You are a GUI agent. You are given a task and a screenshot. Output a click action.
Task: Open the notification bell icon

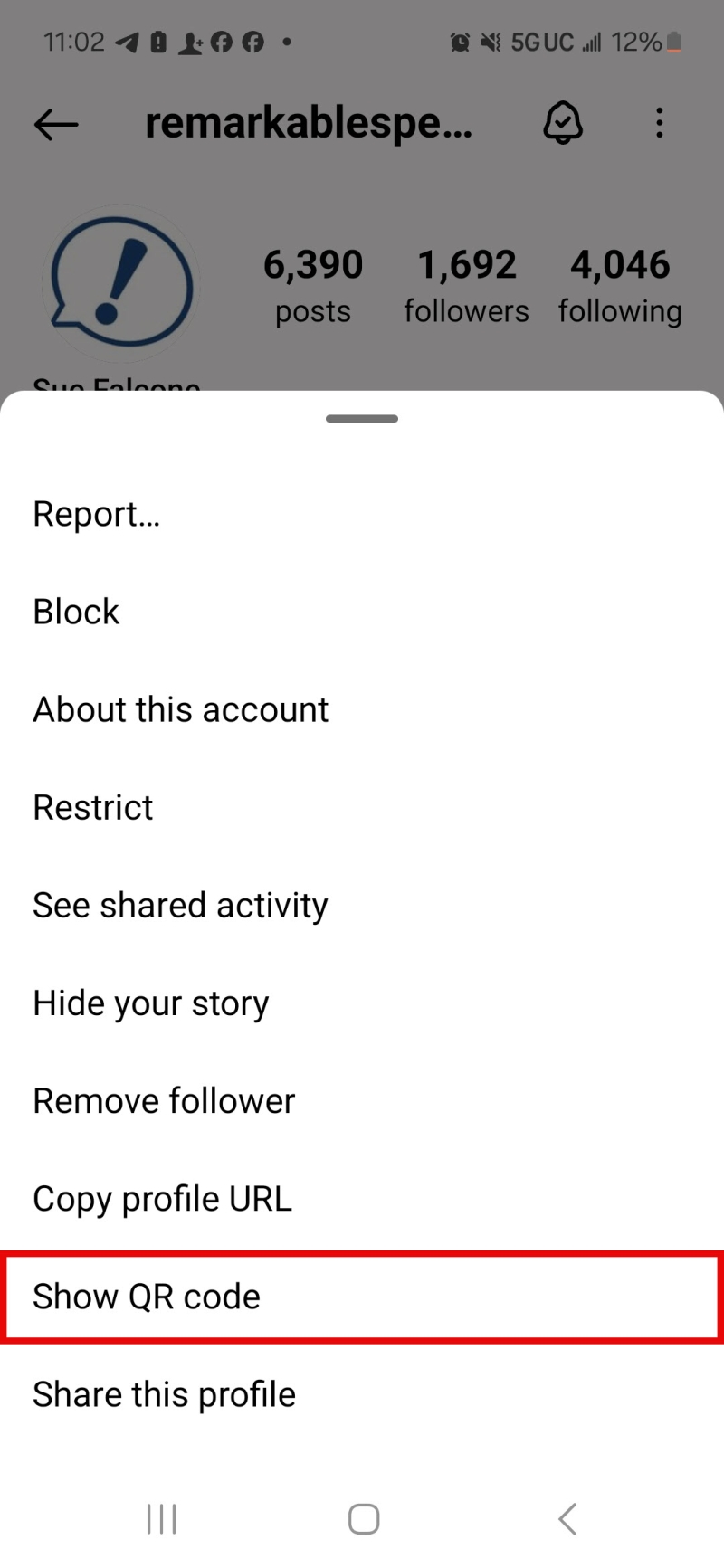(x=563, y=124)
